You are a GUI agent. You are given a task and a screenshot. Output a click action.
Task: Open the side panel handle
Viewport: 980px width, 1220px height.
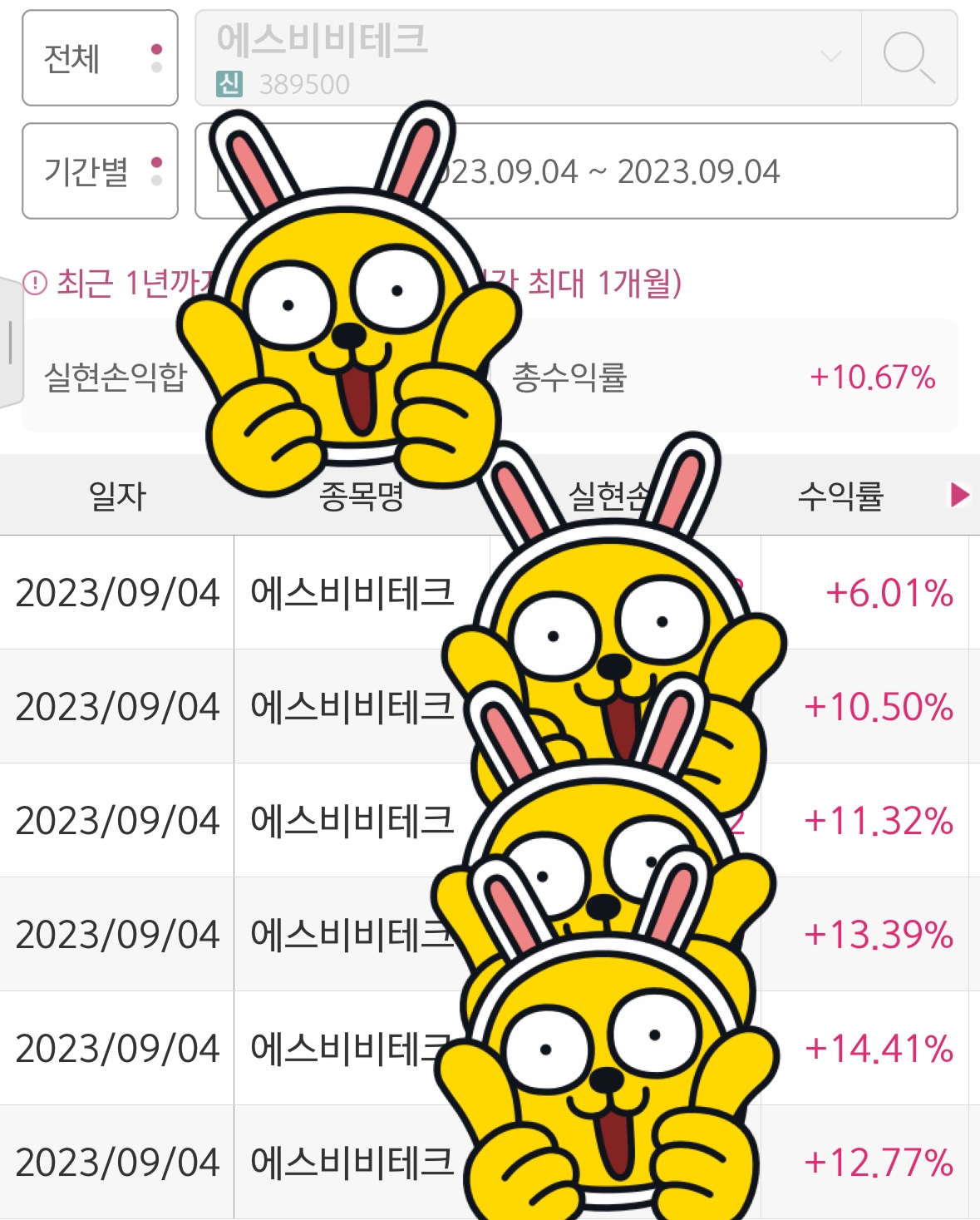click(x=10, y=342)
